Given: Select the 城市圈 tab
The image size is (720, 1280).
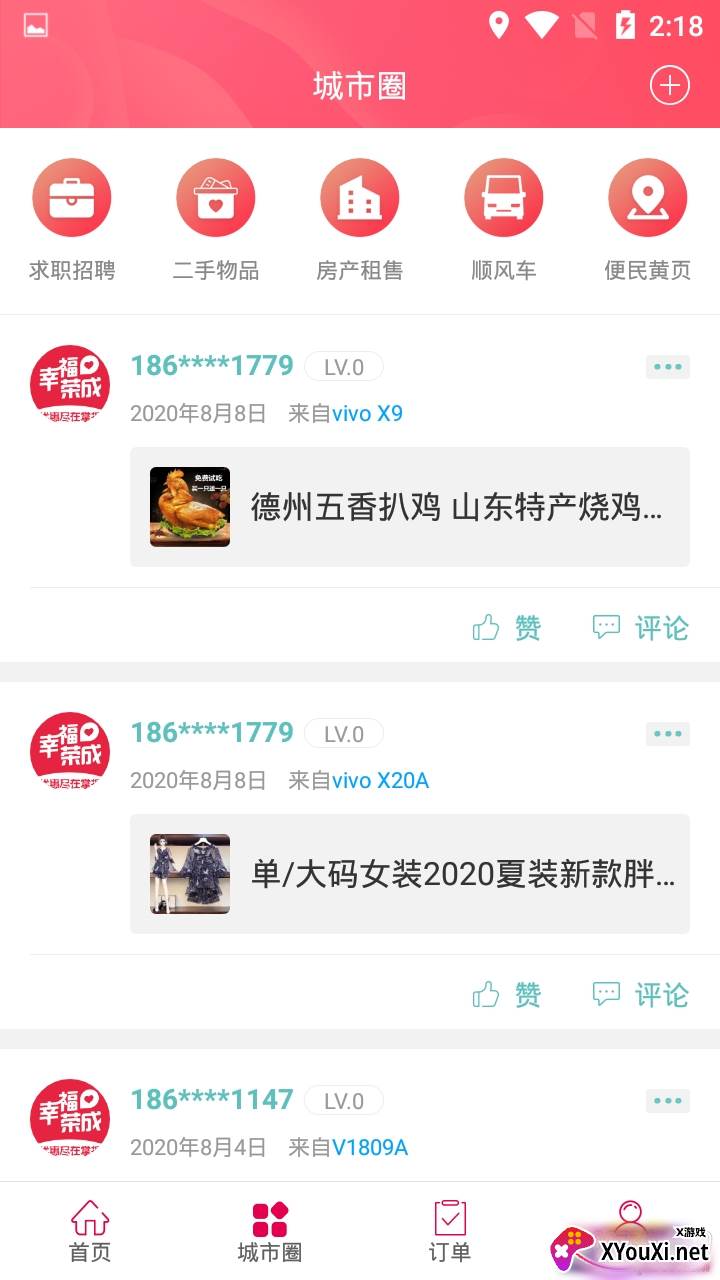Looking at the screenshot, I should coord(270,1232).
